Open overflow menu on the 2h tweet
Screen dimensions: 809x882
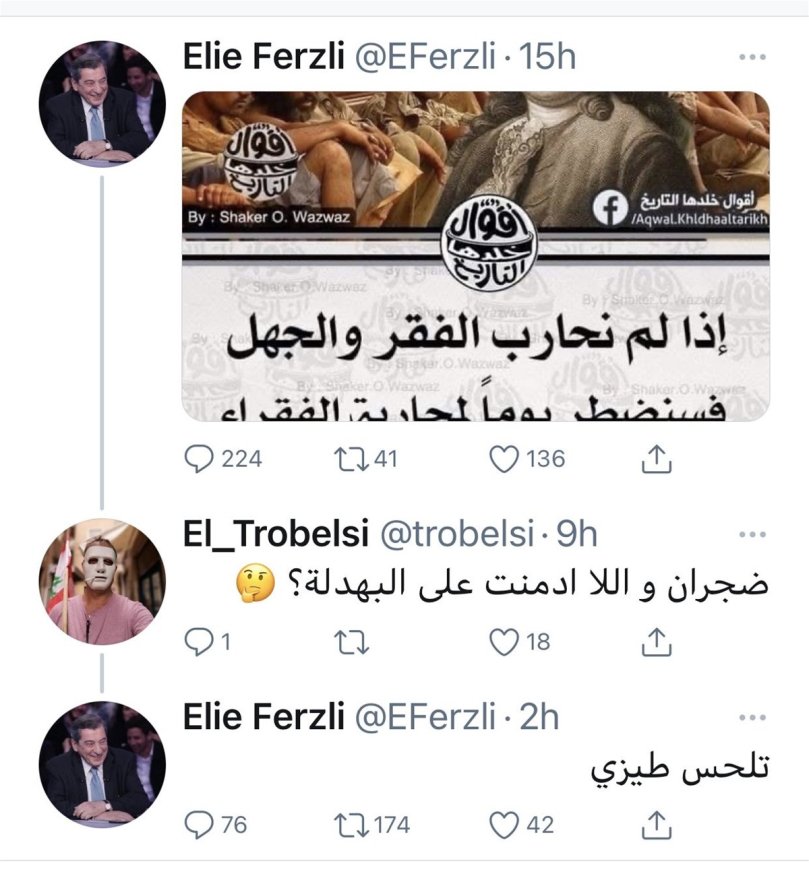(x=751, y=717)
